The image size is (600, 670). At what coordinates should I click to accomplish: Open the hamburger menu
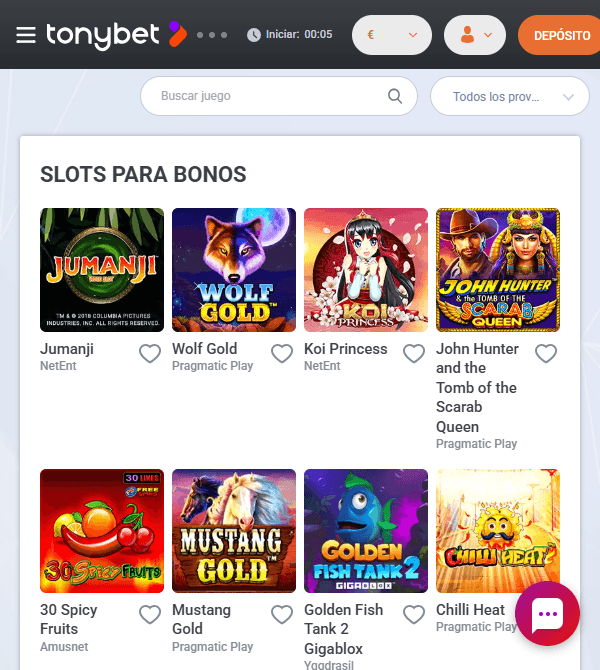click(26, 35)
